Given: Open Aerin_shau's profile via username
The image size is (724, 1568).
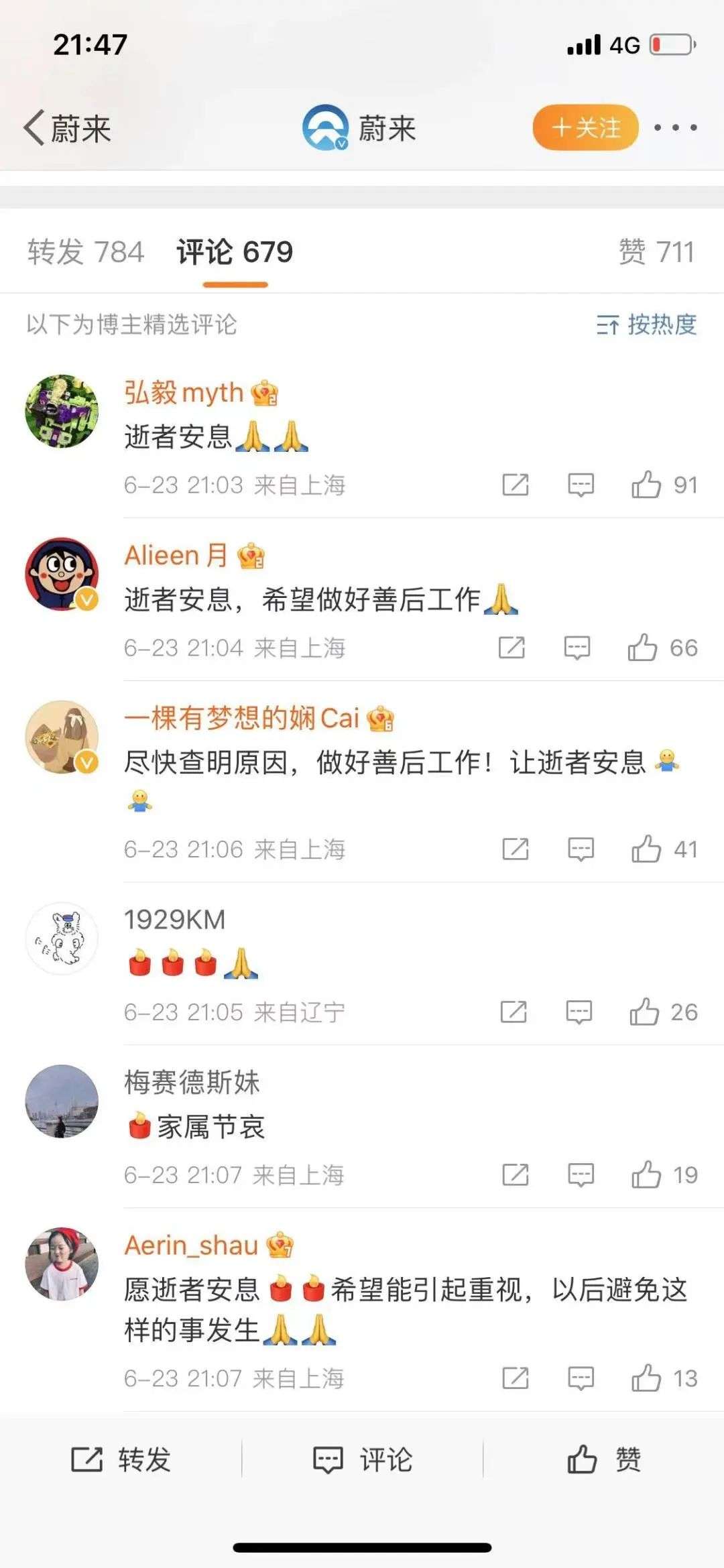Looking at the screenshot, I should (192, 1246).
